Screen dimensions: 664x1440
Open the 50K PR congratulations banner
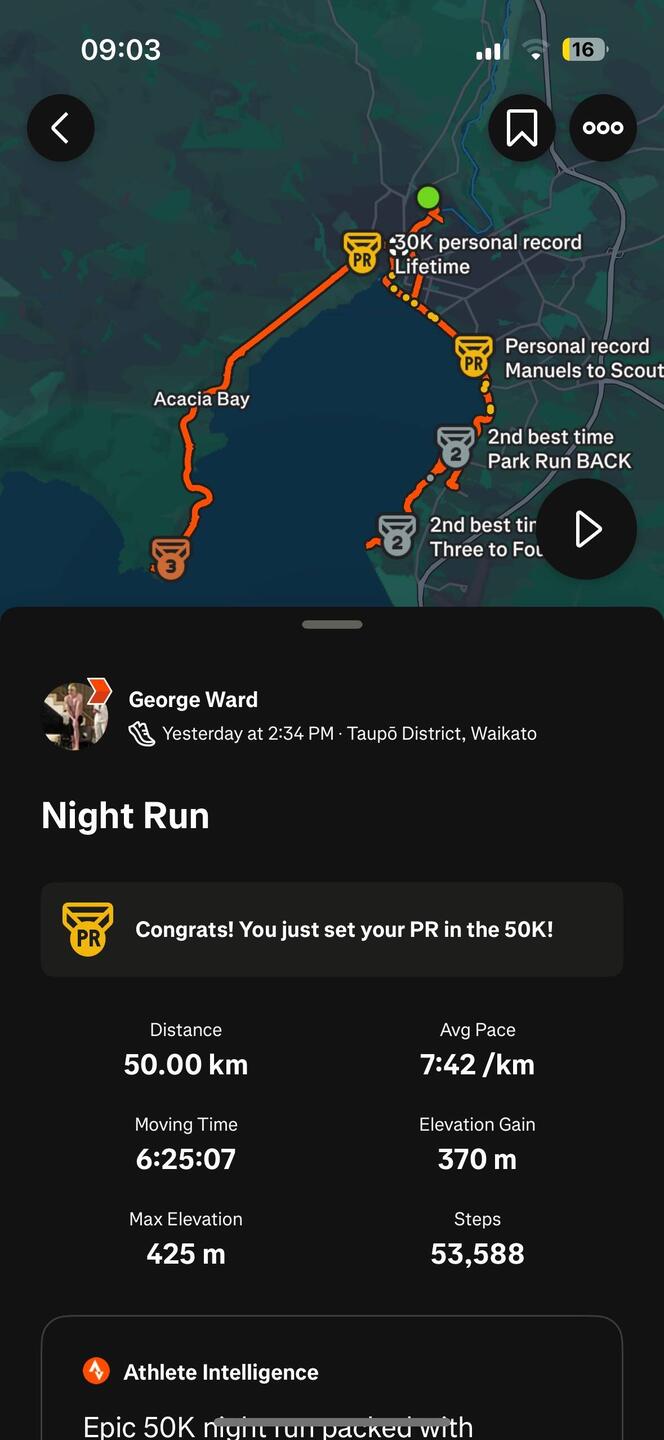click(x=332, y=929)
